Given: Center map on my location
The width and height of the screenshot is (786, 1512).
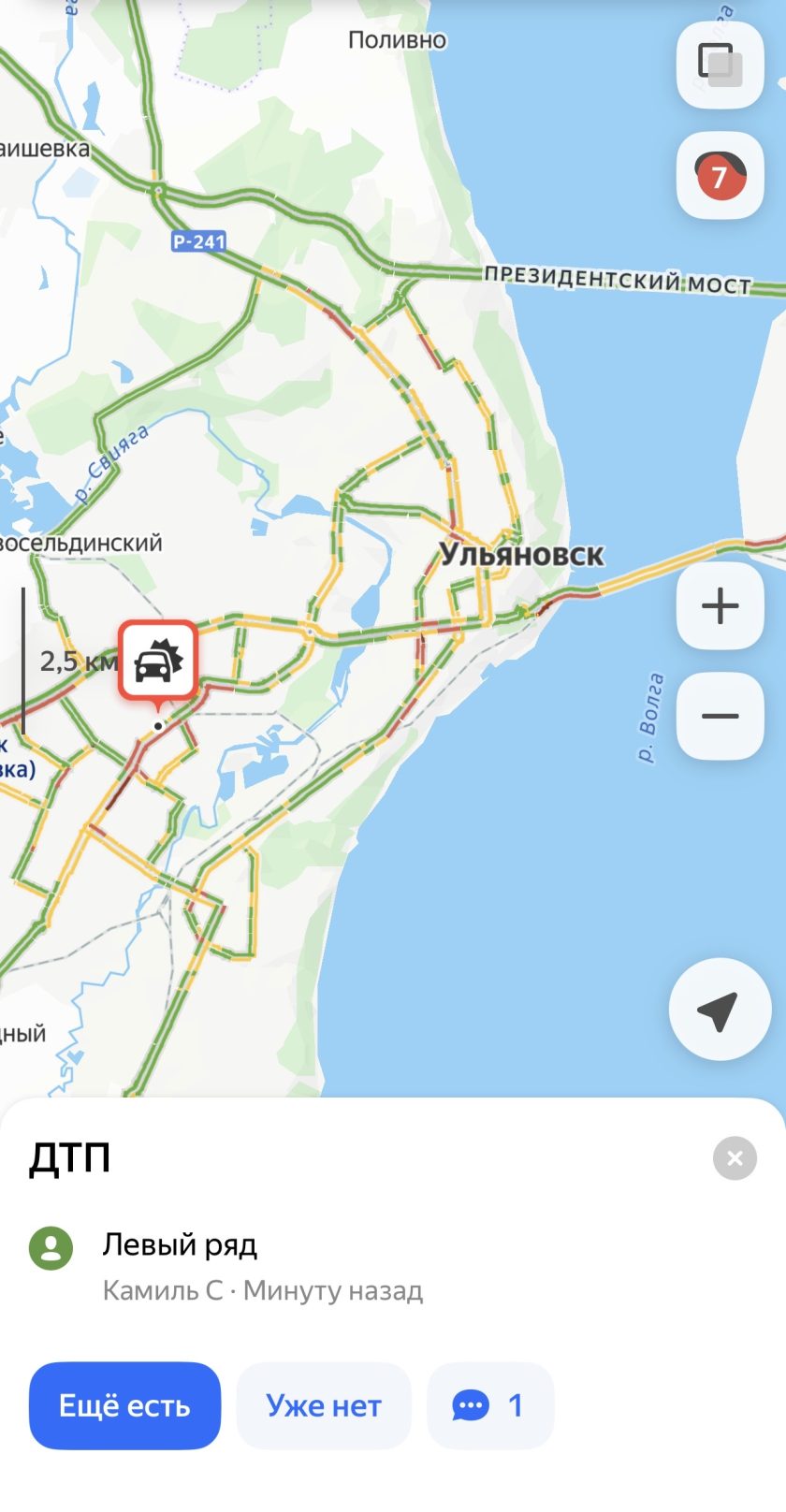Looking at the screenshot, I should tap(719, 1010).
